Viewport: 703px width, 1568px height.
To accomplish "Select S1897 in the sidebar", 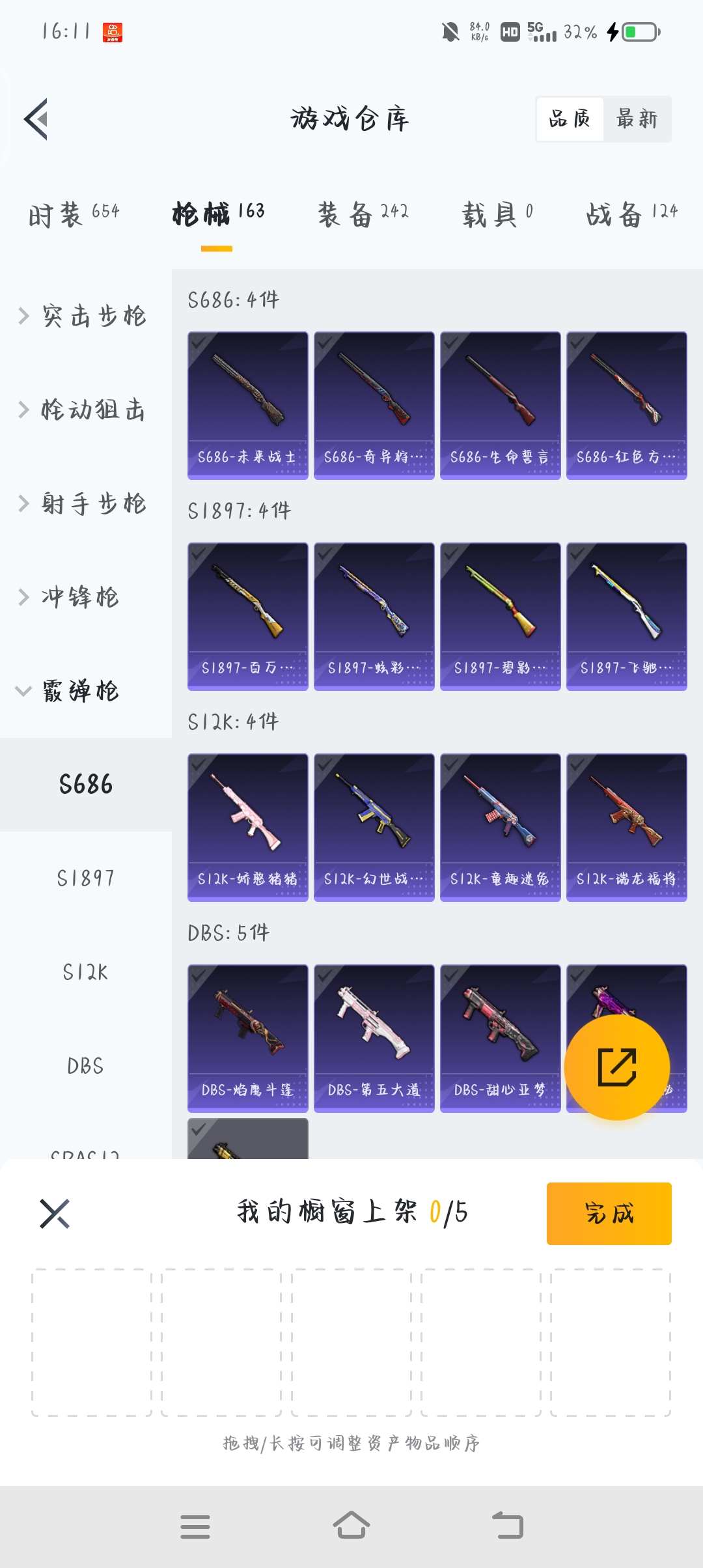I will pyautogui.click(x=85, y=878).
